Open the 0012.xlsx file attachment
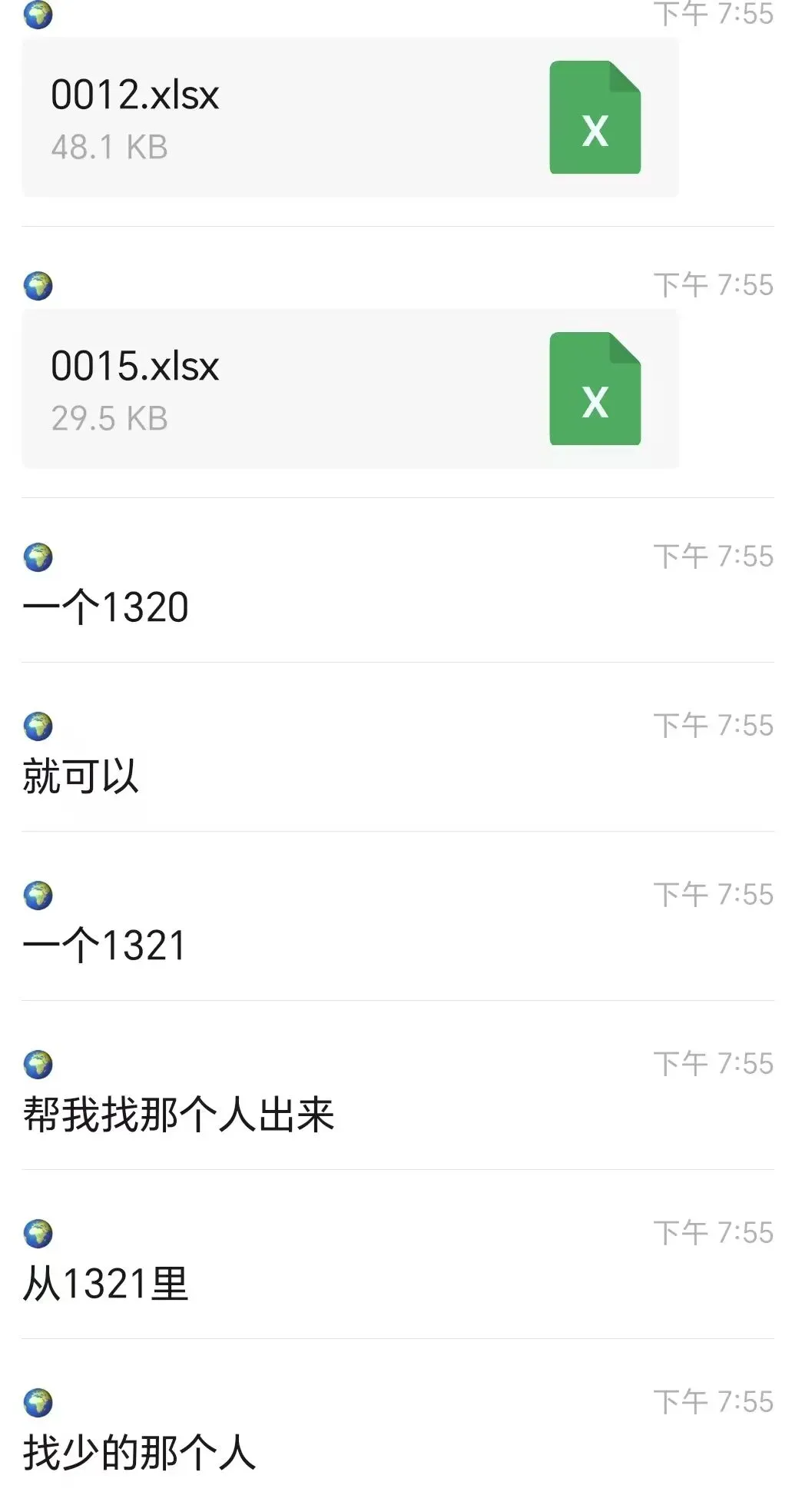This screenshot has height=1502, width=812. click(350, 118)
